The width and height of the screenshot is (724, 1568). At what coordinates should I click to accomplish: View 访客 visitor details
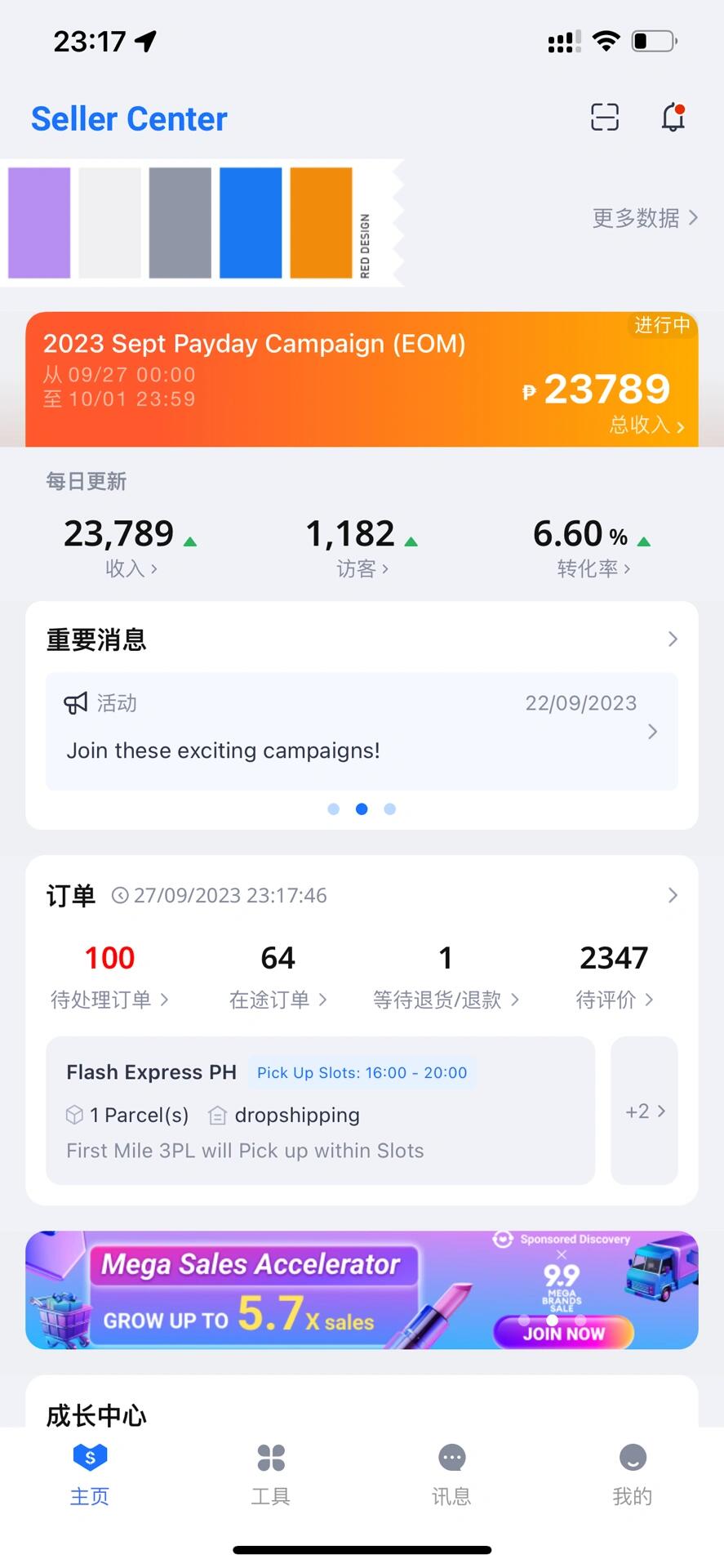[362, 568]
